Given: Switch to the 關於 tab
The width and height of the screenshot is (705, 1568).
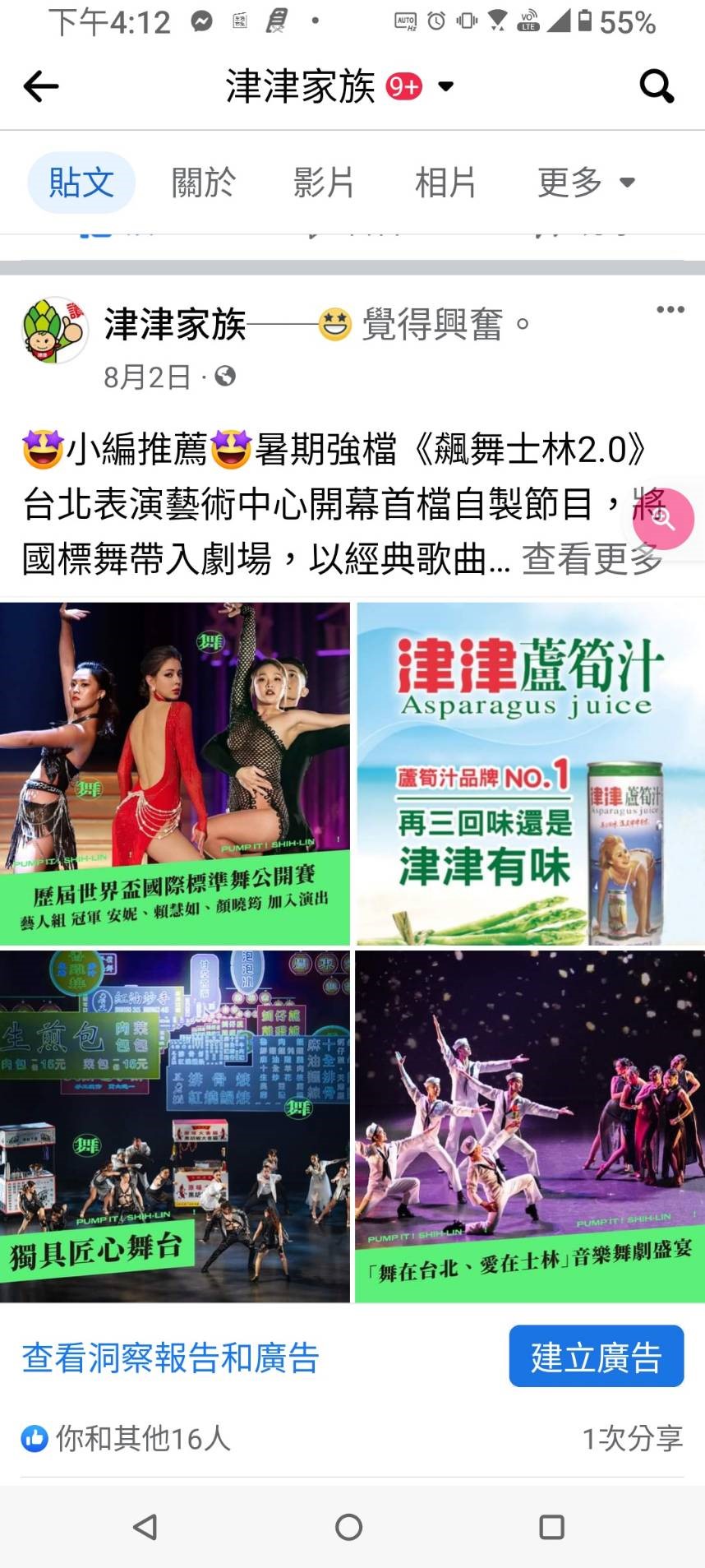Looking at the screenshot, I should (x=203, y=182).
